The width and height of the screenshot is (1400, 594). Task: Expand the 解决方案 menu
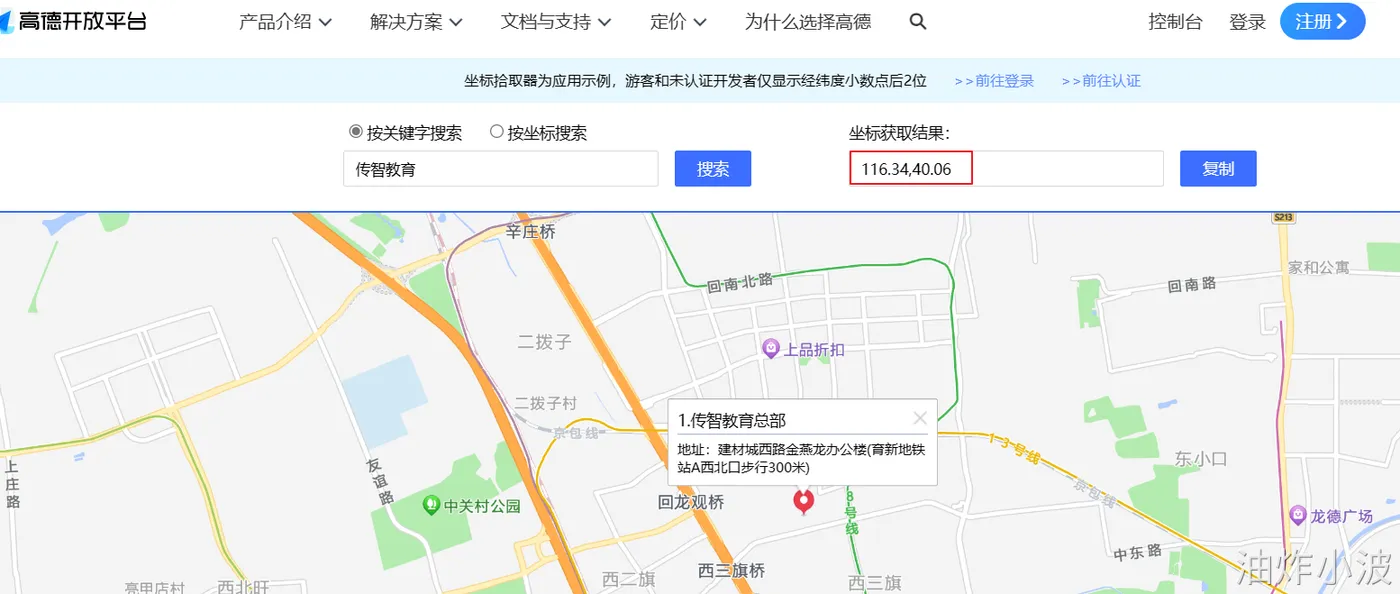[416, 22]
